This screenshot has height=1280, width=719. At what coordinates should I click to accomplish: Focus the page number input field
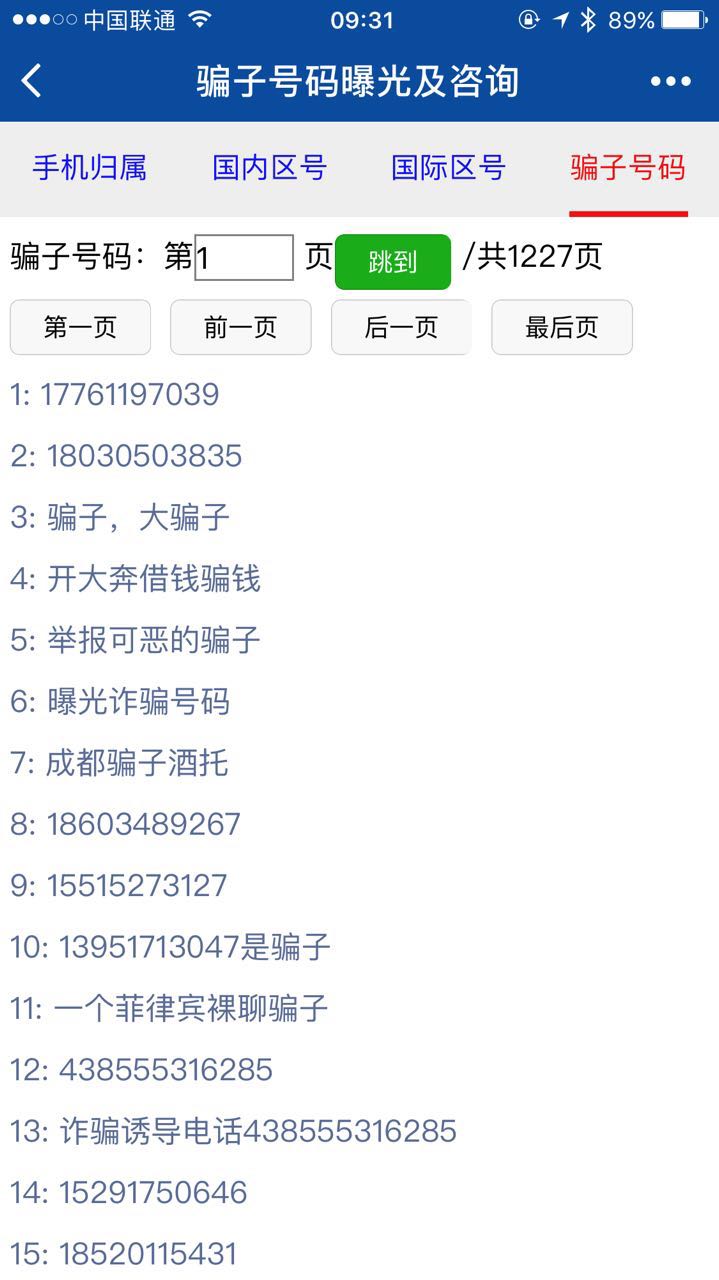(x=243, y=258)
